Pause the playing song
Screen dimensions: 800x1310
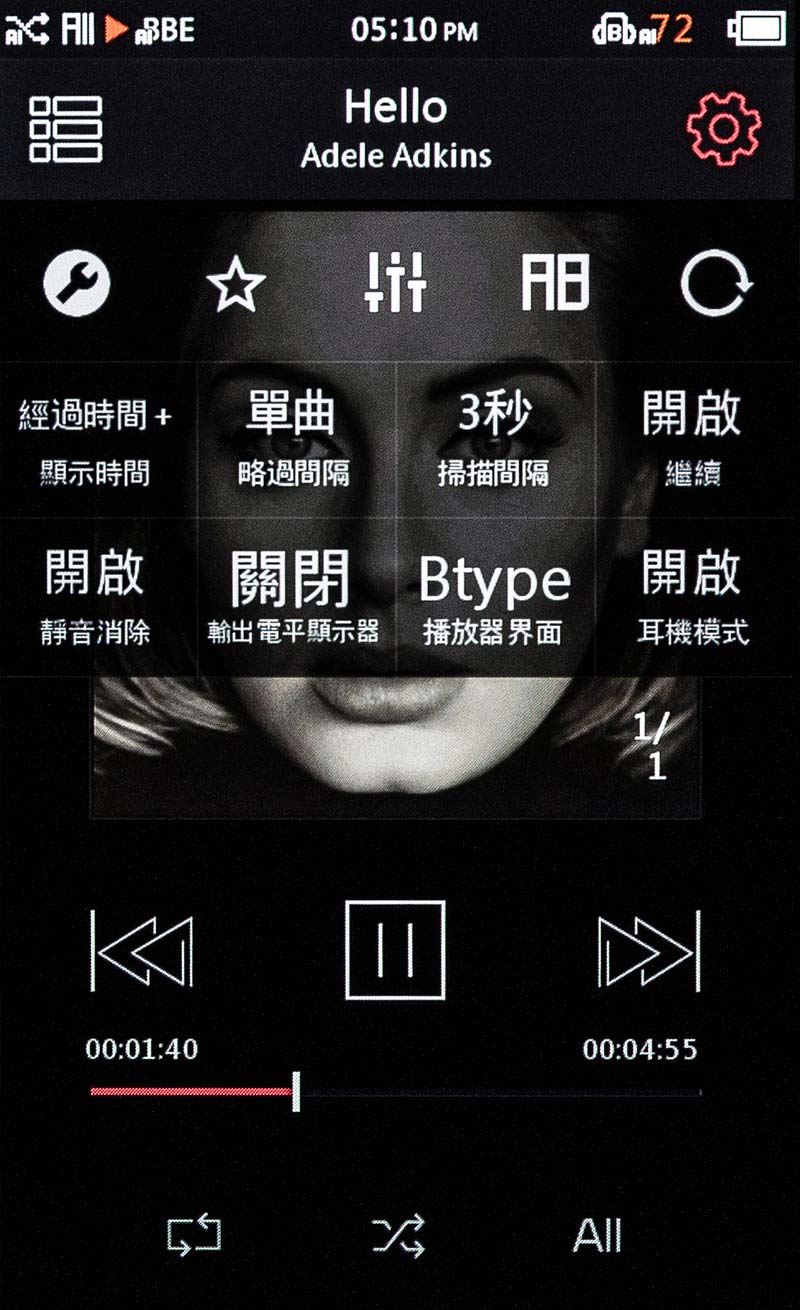tap(395, 950)
